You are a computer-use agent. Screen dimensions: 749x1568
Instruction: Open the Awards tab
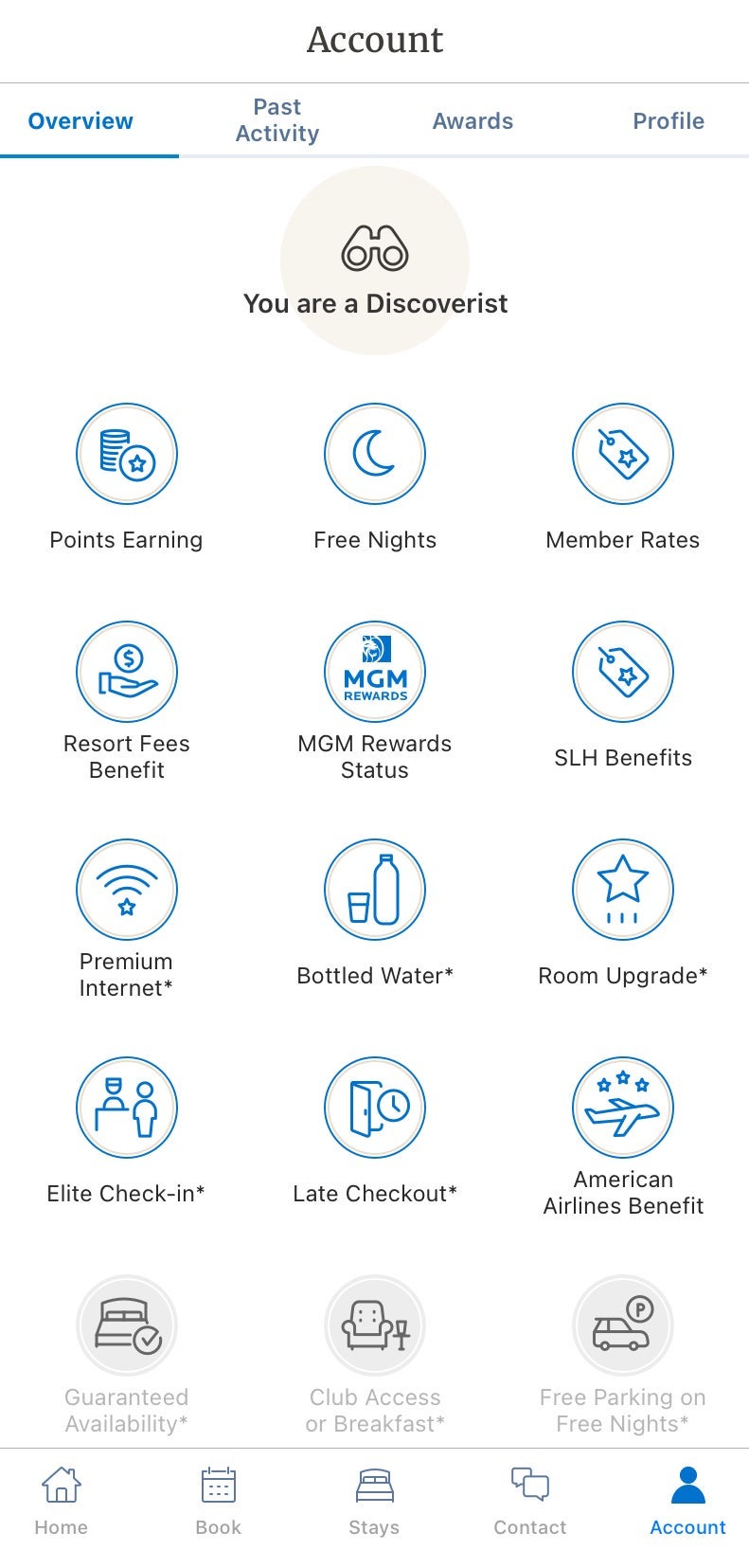473,121
